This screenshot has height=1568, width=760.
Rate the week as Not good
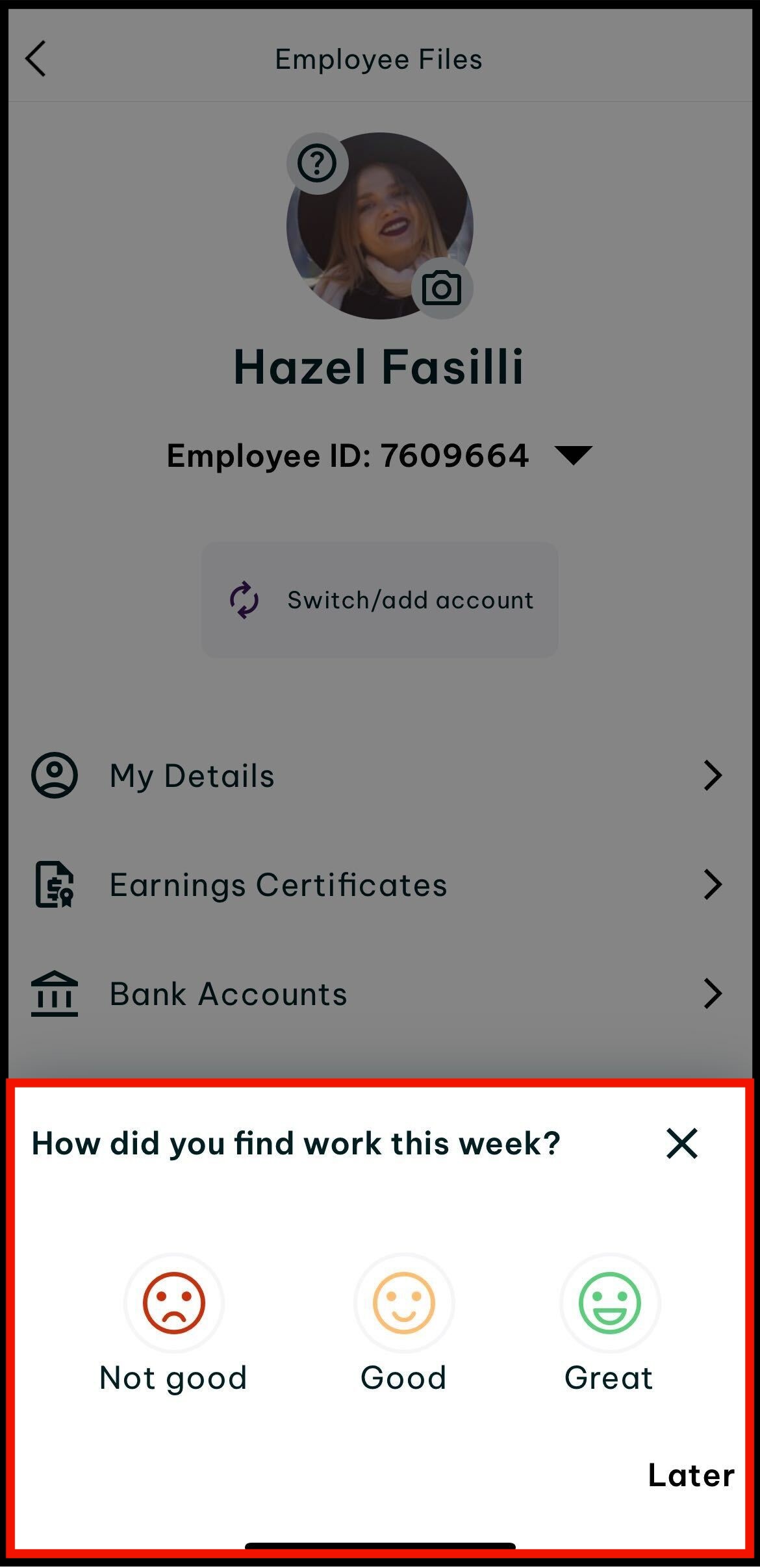tap(173, 1303)
